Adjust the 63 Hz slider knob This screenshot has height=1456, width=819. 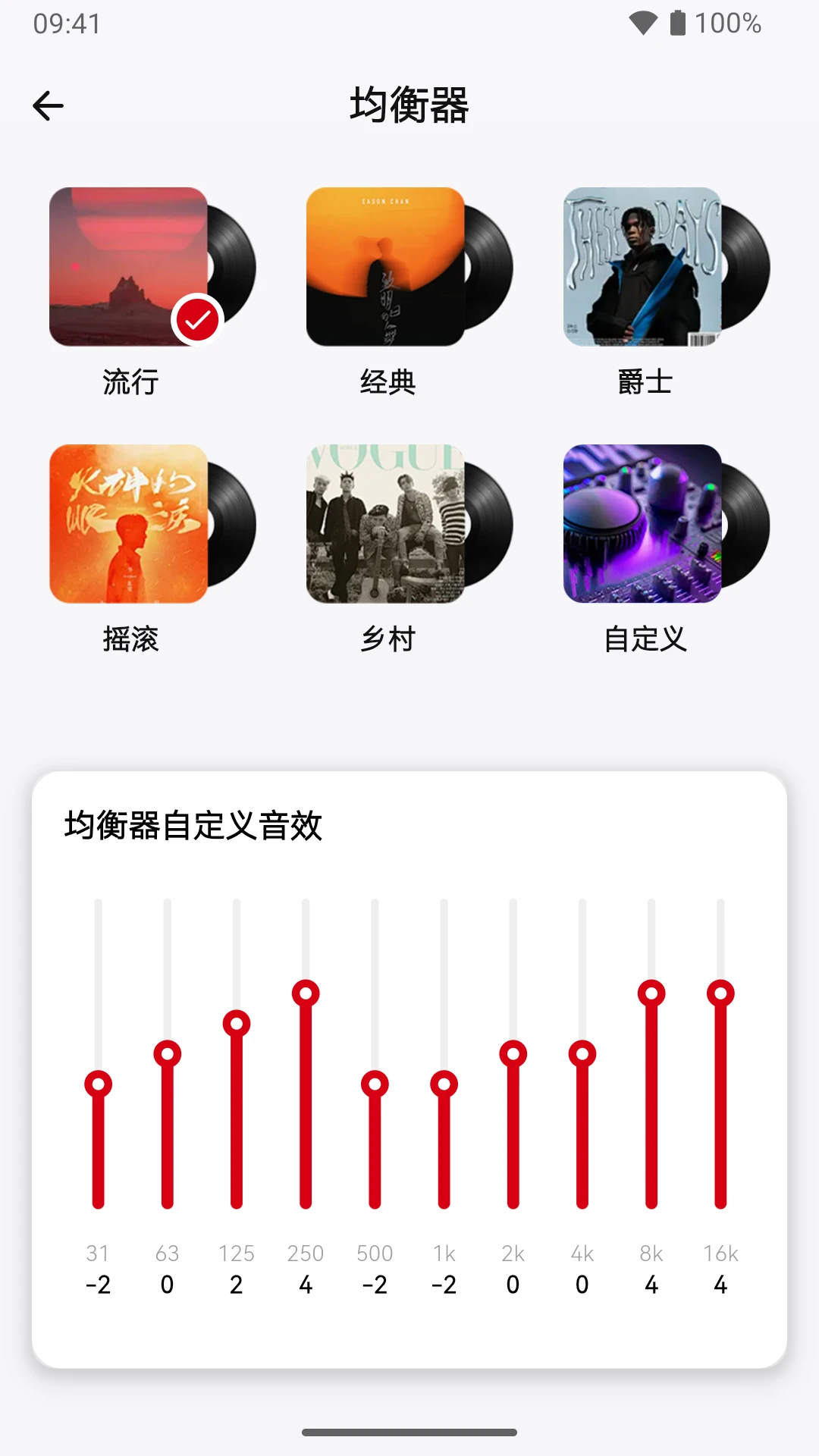[x=167, y=1054]
